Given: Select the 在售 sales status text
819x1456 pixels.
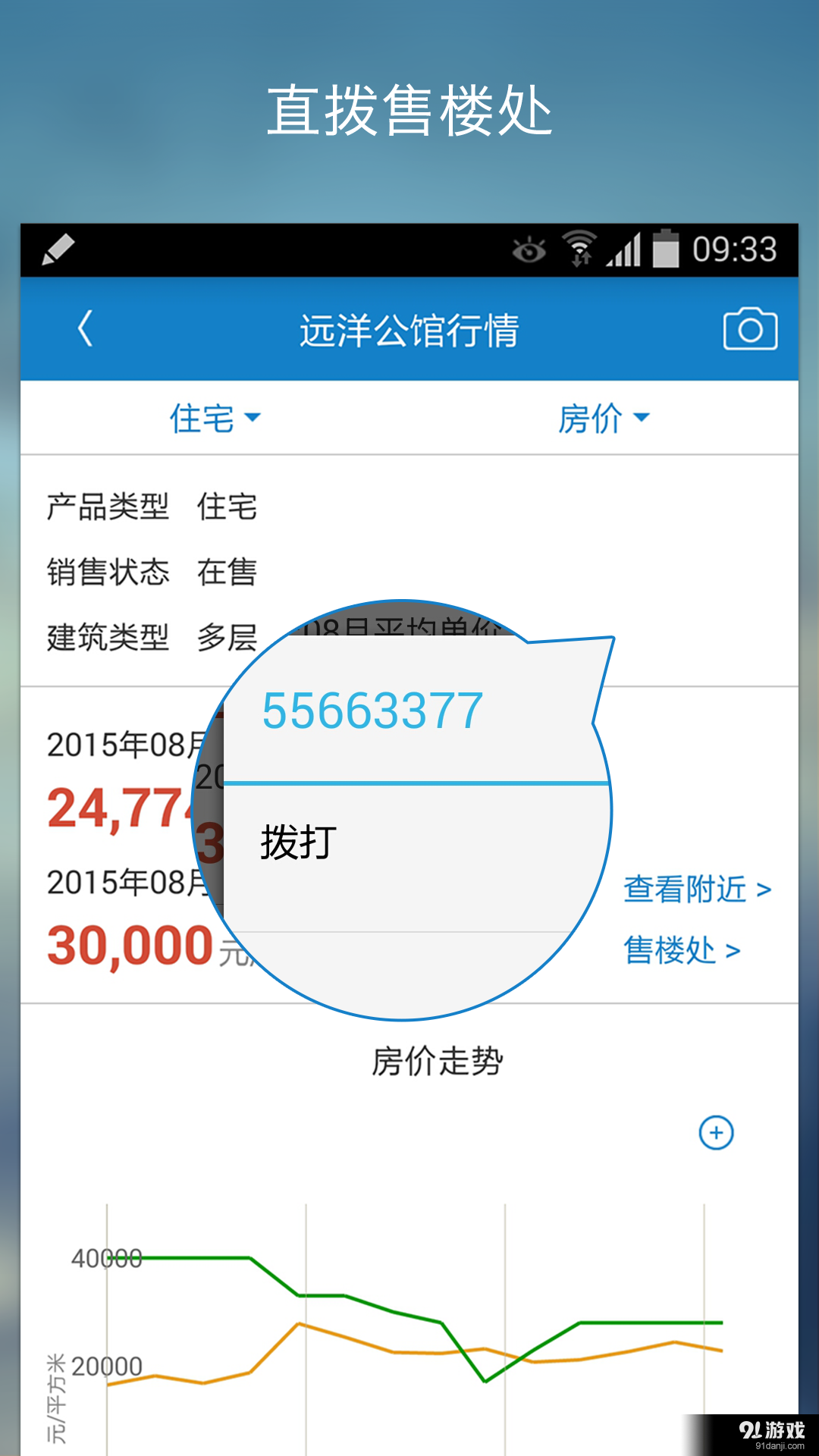Looking at the screenshot, I should coord(227,574).
